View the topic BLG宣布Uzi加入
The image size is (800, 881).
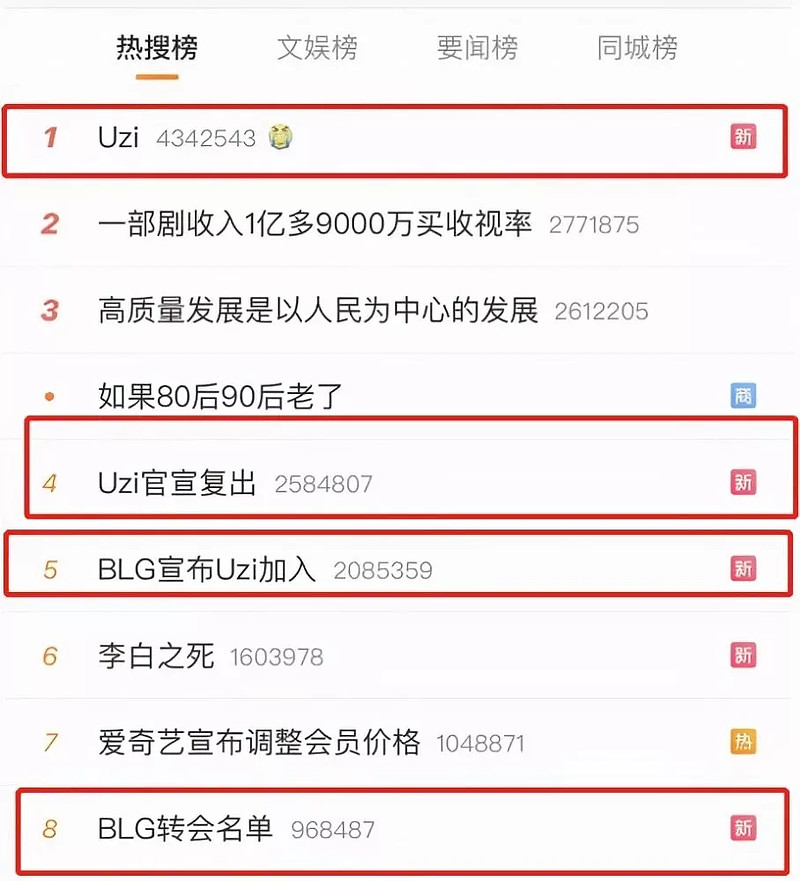point(207,570)
